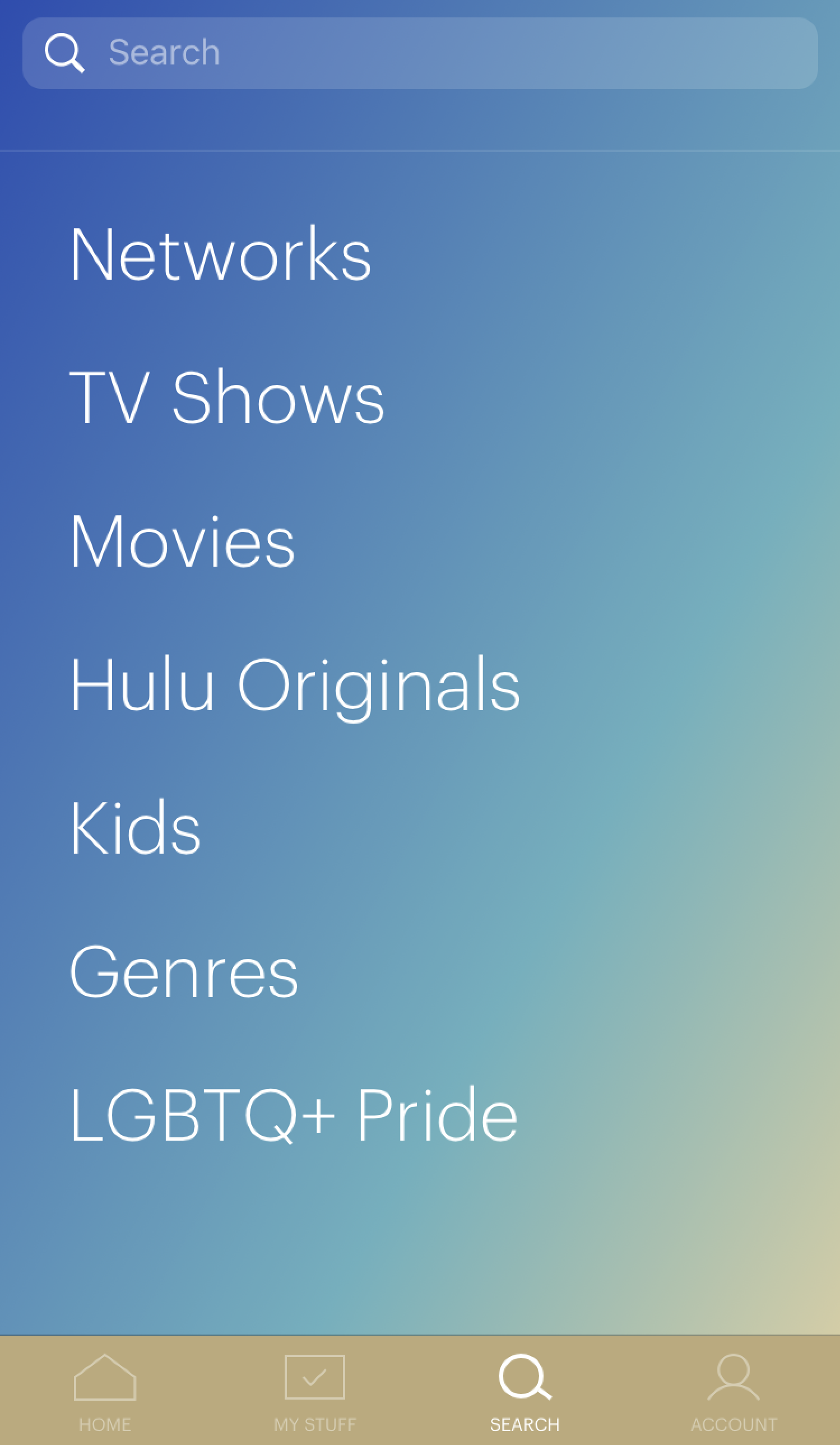The width and height of the screenshot is (840, 1445).
Task: Tap the Search input field
Action: pyautogui.click(x=420, y=53)
